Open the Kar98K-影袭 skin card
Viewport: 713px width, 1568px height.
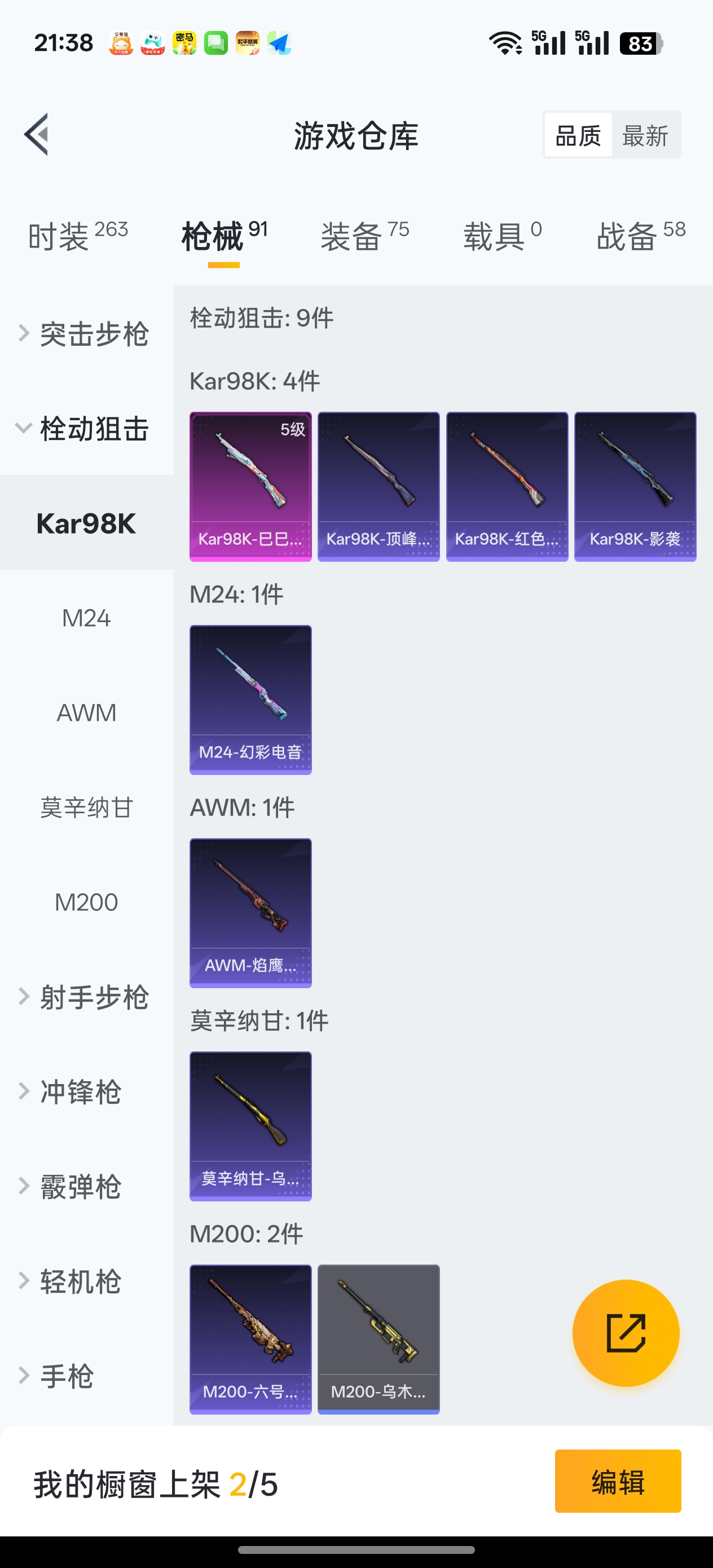(635, 486)
